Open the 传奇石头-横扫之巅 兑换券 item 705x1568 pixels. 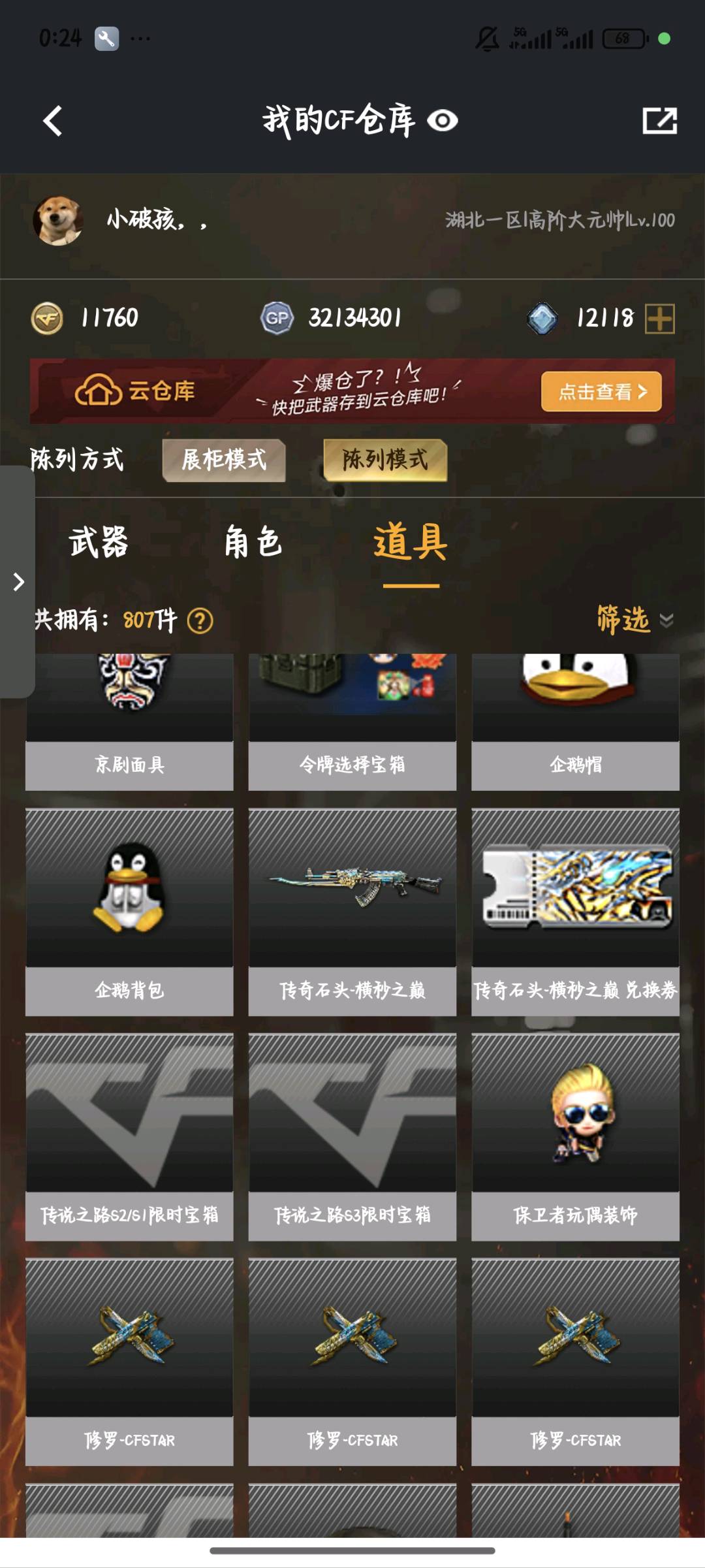576,912
